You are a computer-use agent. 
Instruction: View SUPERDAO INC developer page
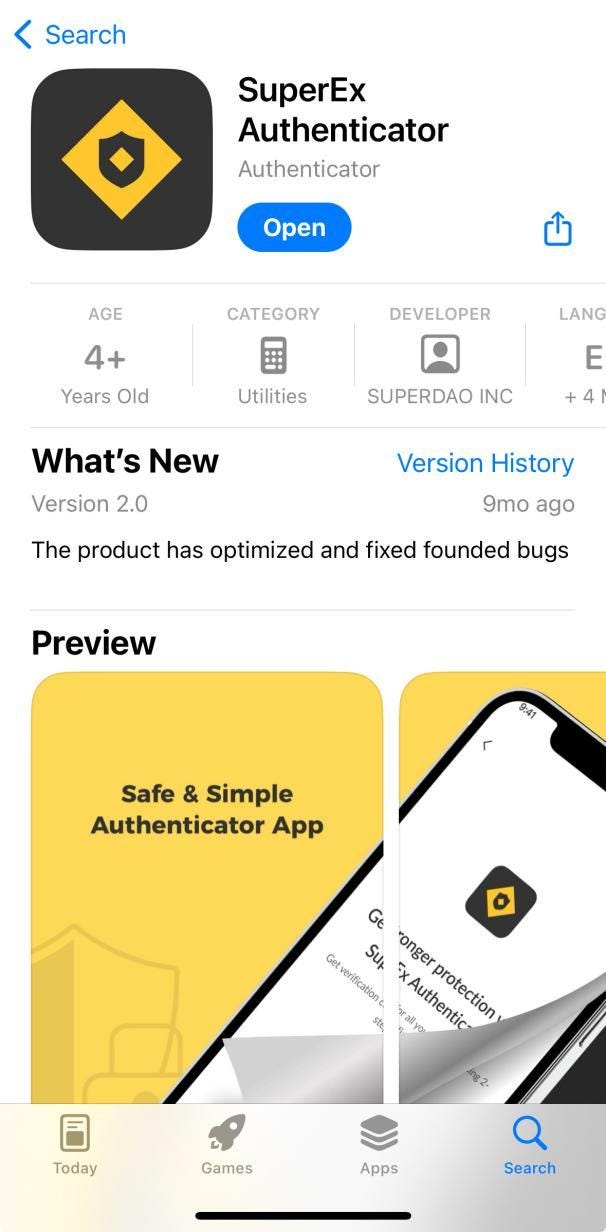(x=440, y=357)
